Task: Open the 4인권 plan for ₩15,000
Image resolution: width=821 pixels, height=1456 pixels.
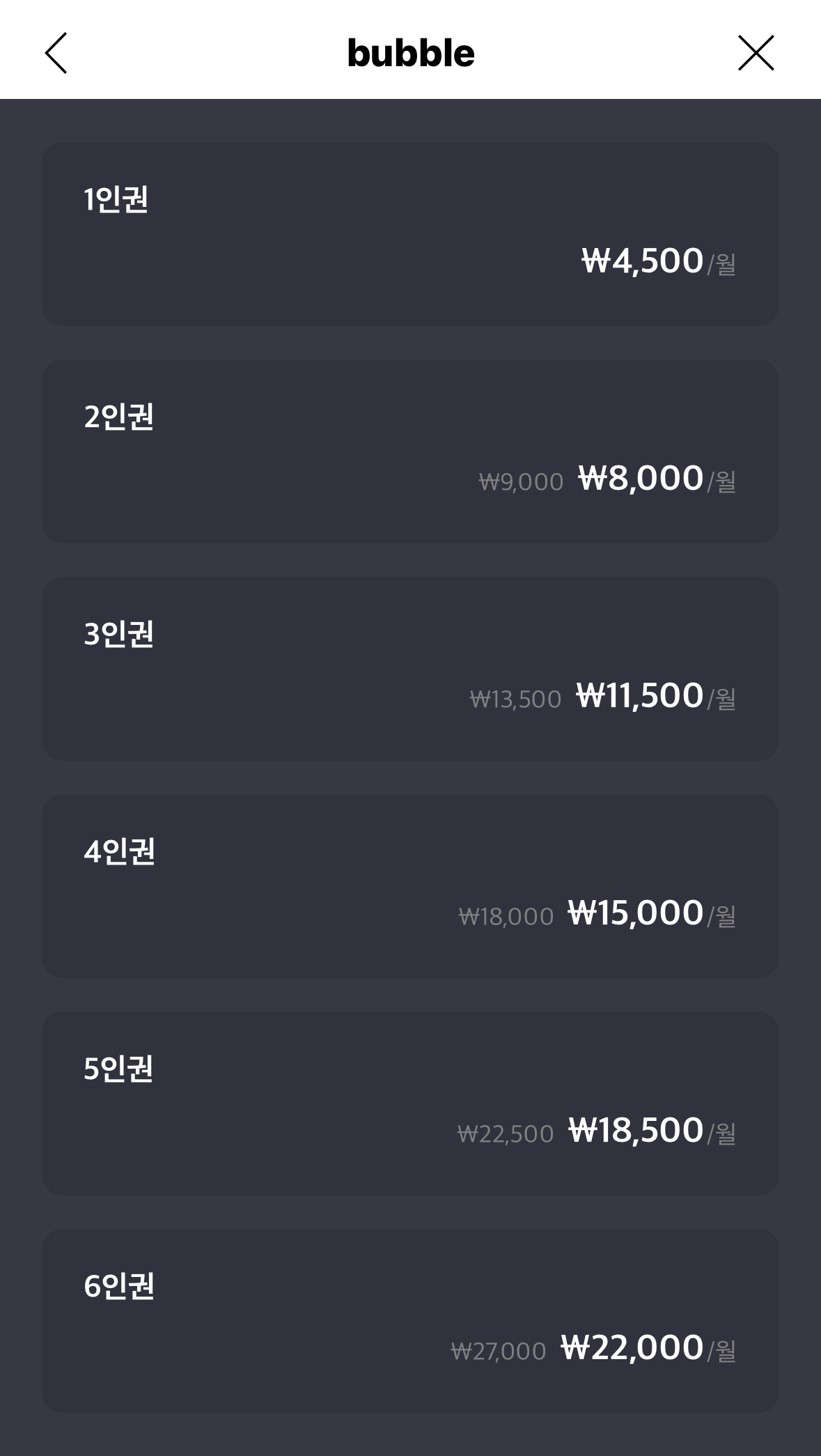Action: click(410, 886)
